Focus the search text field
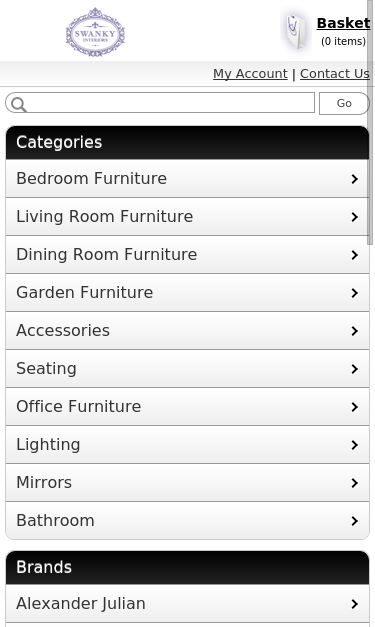The image size is (375, 627). [x=160, y=103]
